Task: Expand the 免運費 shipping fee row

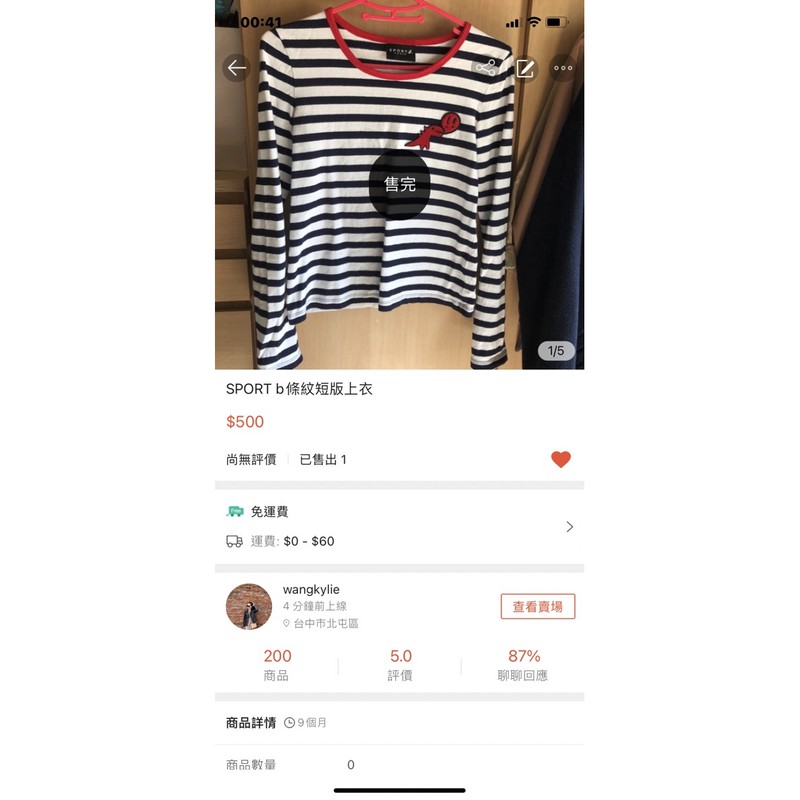Action: click(x=569, y=527)
